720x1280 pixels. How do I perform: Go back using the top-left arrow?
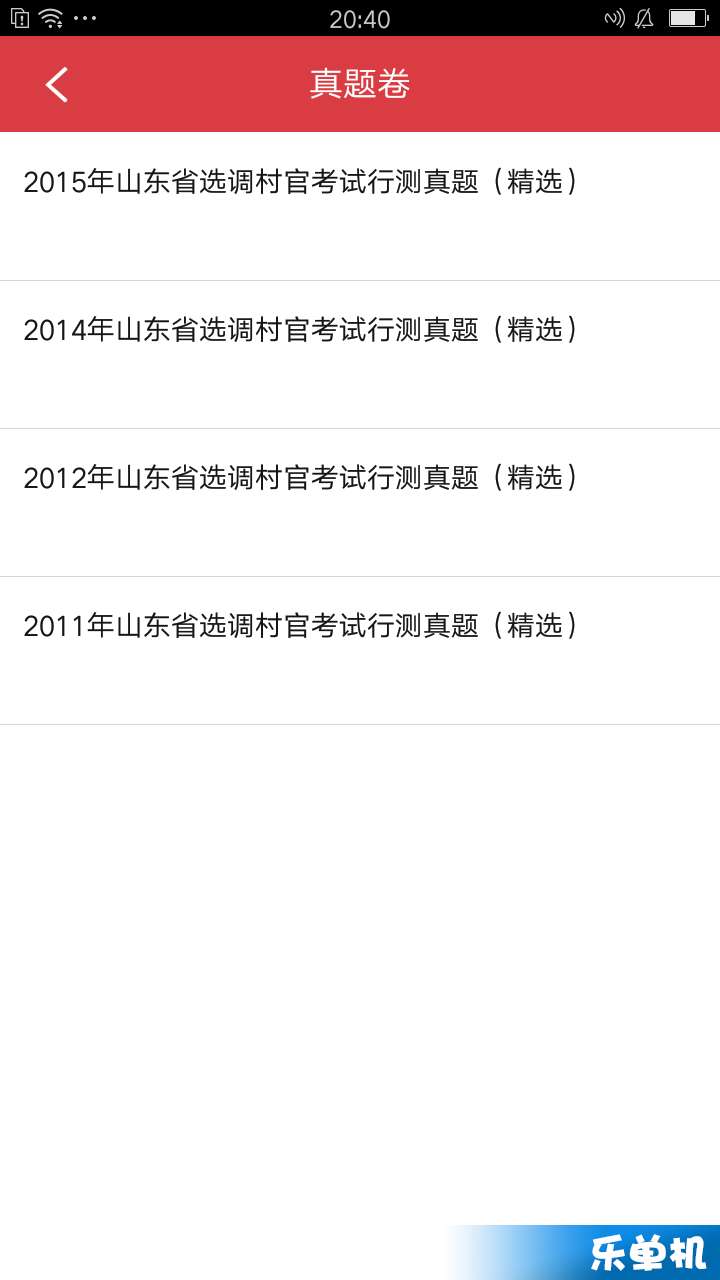57,84
